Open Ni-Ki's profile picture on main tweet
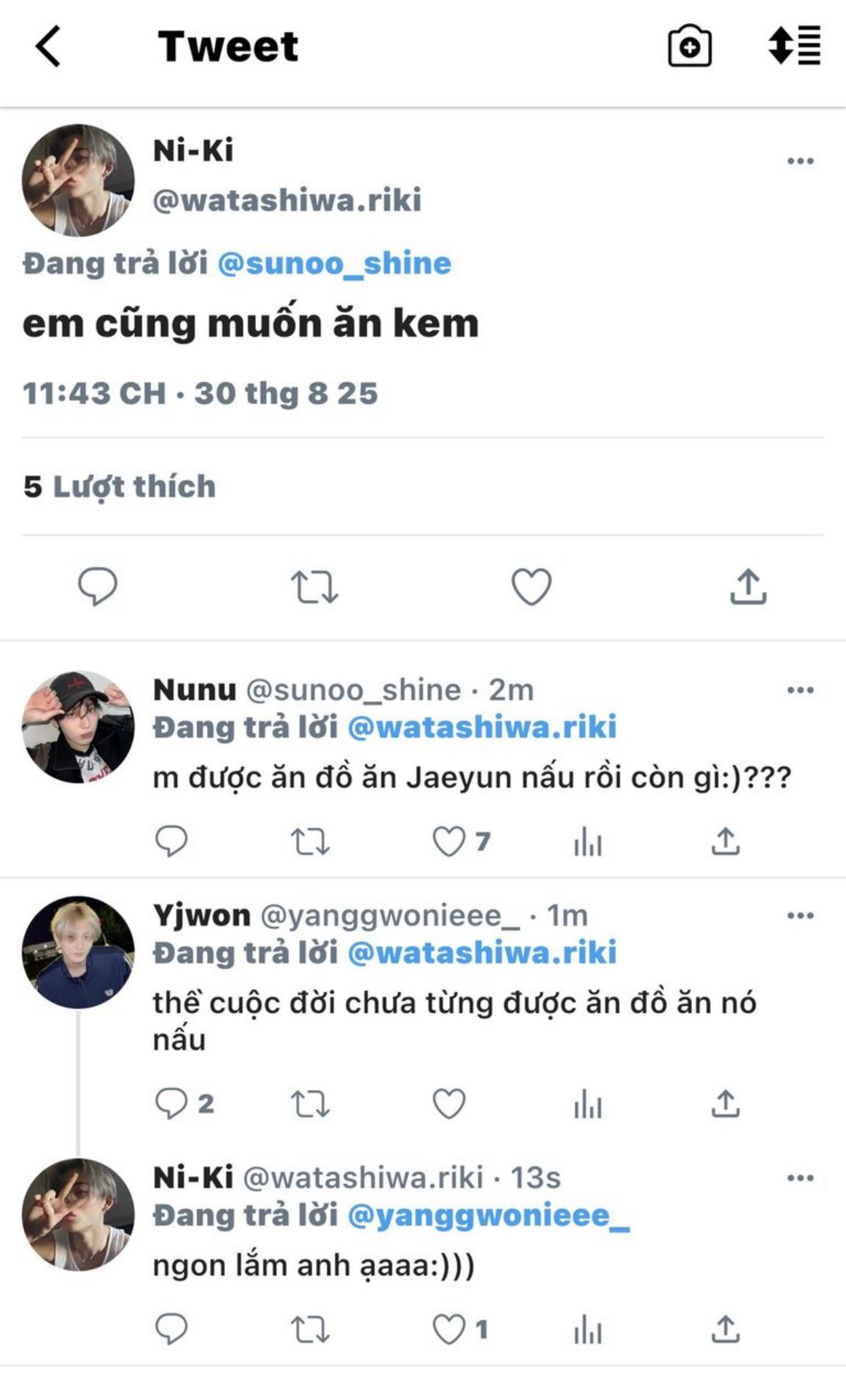 click(78, 180)
